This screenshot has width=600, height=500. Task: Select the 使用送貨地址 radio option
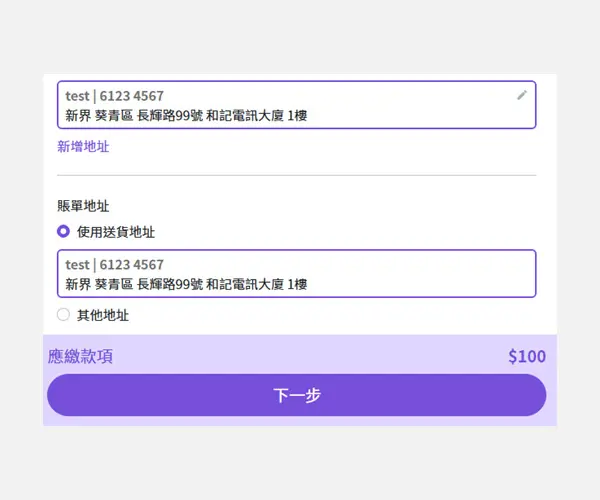pyautogui.click(x=64, y=232)
